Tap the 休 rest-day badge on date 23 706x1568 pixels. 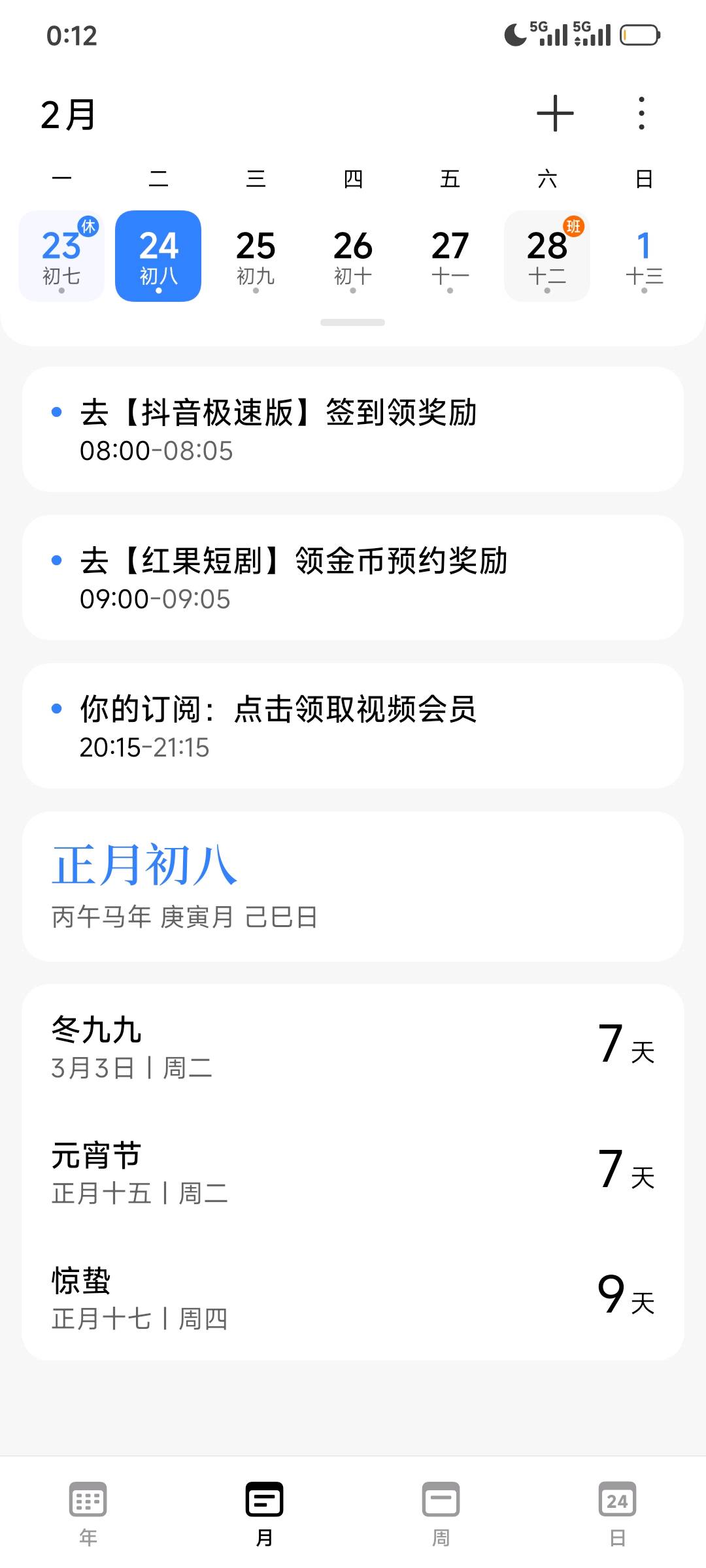click(x=89, y=225)
